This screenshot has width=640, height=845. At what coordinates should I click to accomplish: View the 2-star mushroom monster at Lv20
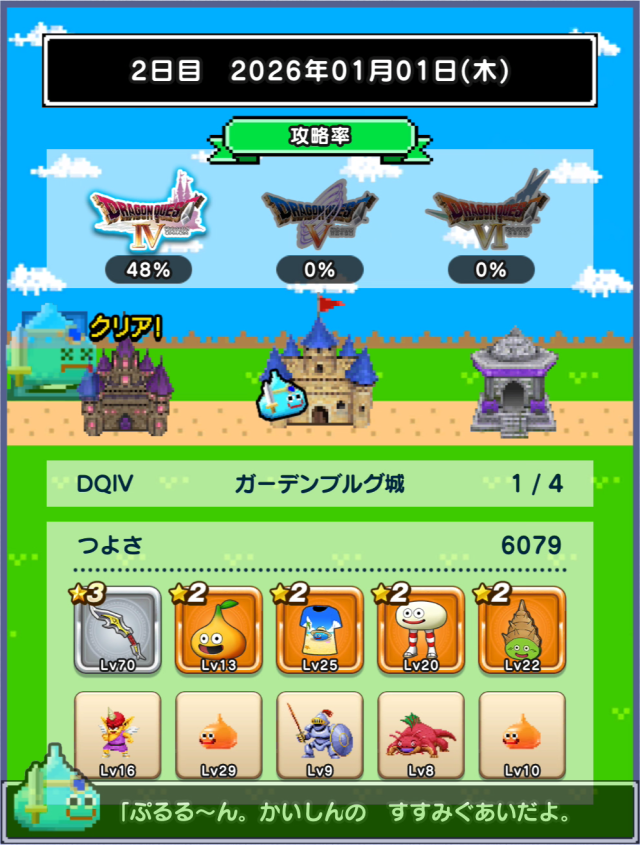[421, 630]
